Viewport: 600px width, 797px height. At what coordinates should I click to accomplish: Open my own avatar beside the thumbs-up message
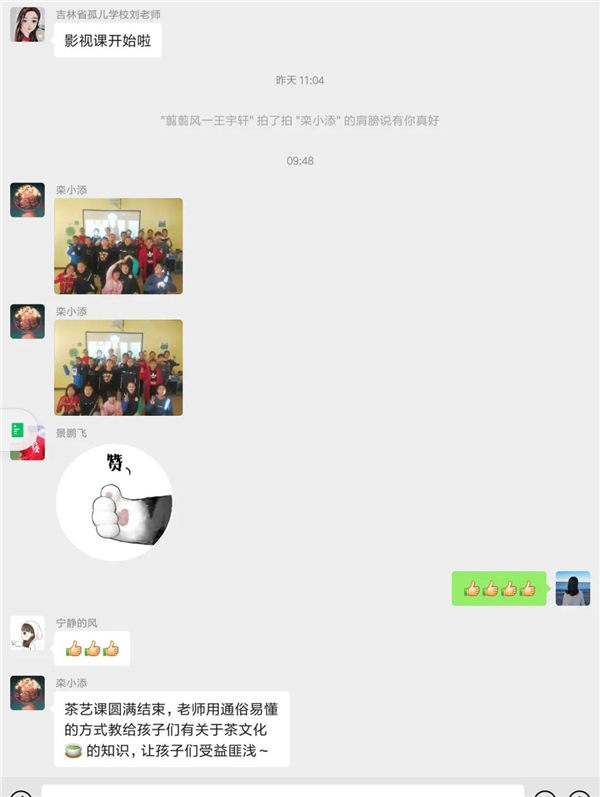click(x=573, y=588)
